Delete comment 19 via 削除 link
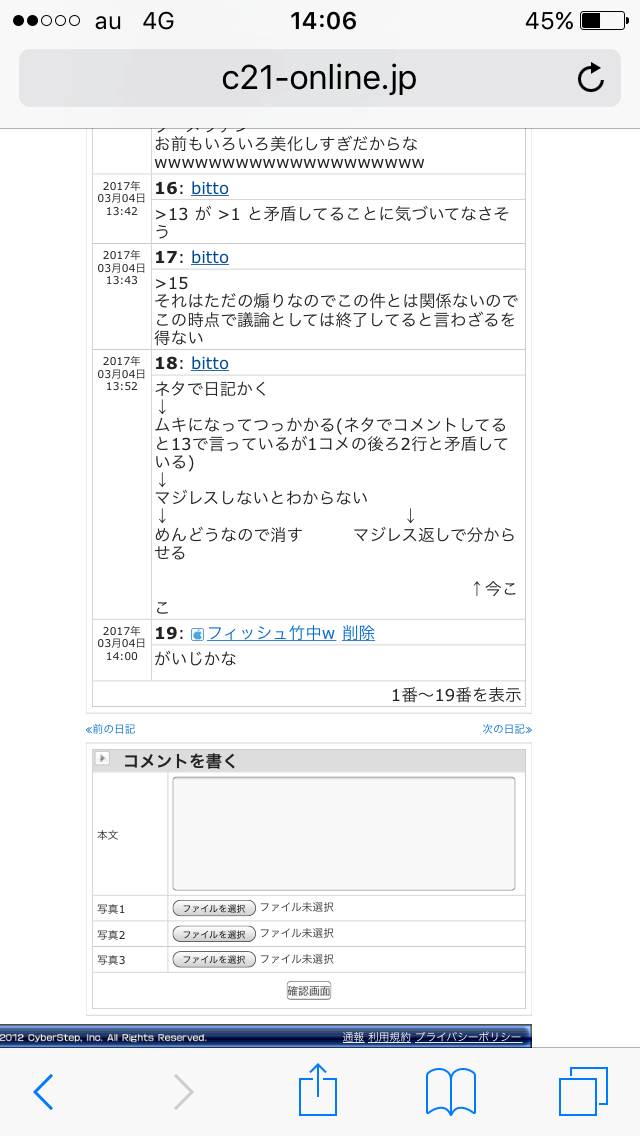640x1136 pixels. pos(359,633)
